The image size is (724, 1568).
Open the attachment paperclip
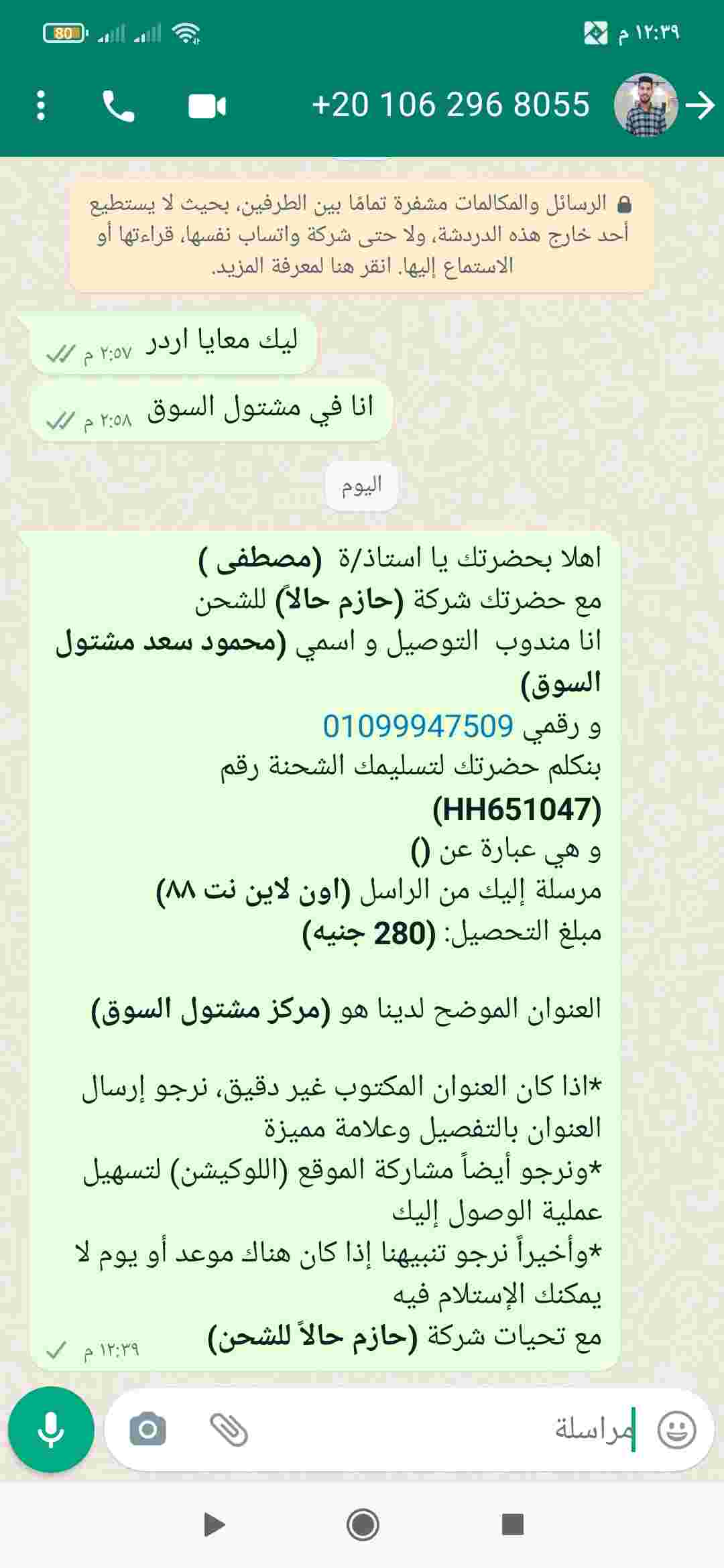point(229,1430)
